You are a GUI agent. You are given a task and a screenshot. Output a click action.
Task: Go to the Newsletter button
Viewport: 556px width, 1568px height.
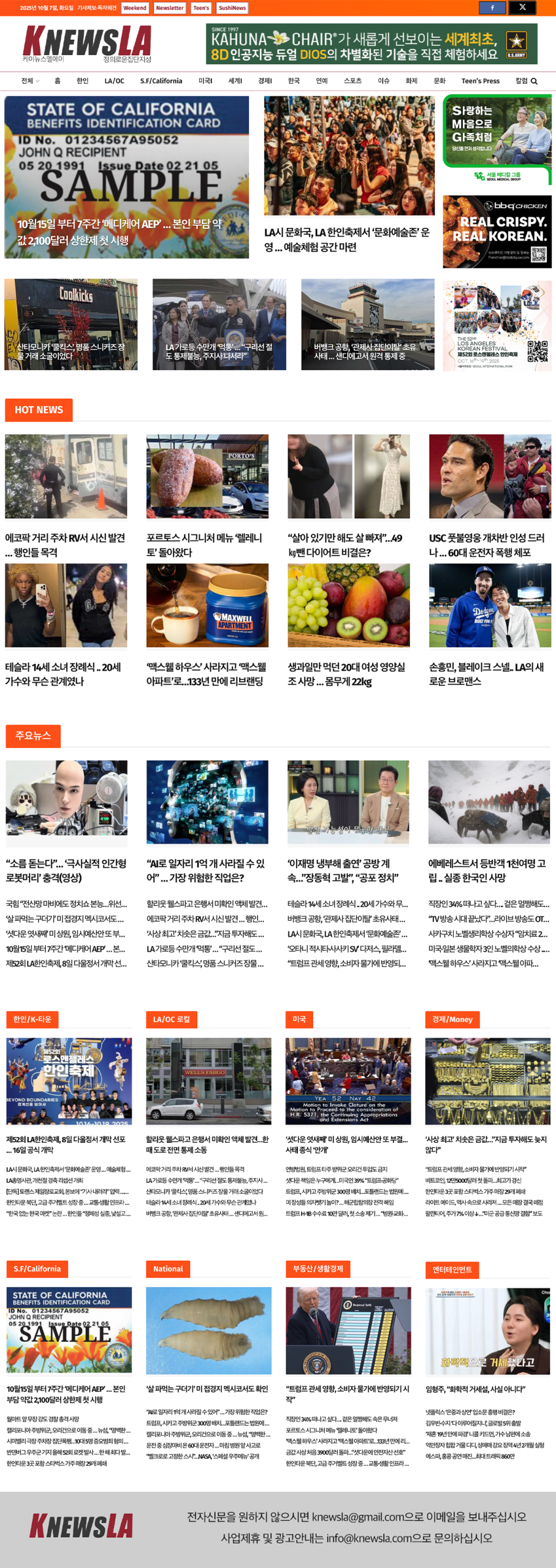tap(170, 8)
